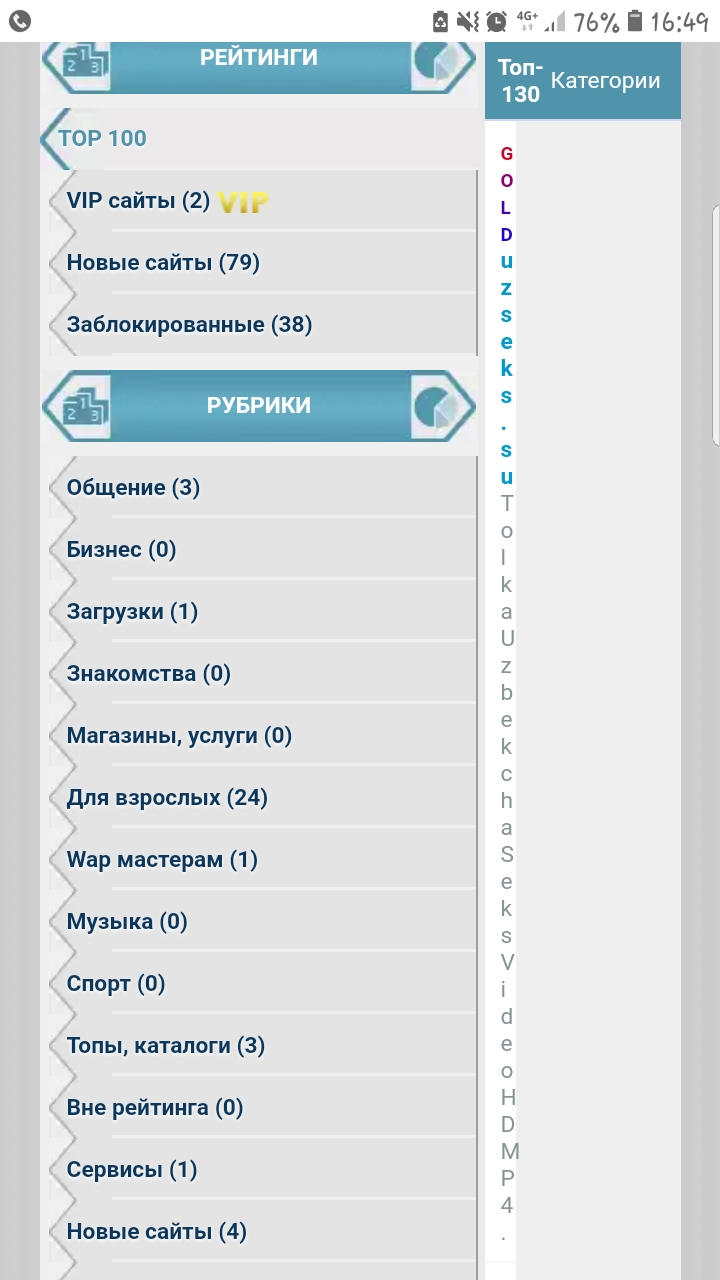The width and height of the screenshot is (720, 1280).
Task: Select the Загрузки (1) category
Action: tap(132, 612)
